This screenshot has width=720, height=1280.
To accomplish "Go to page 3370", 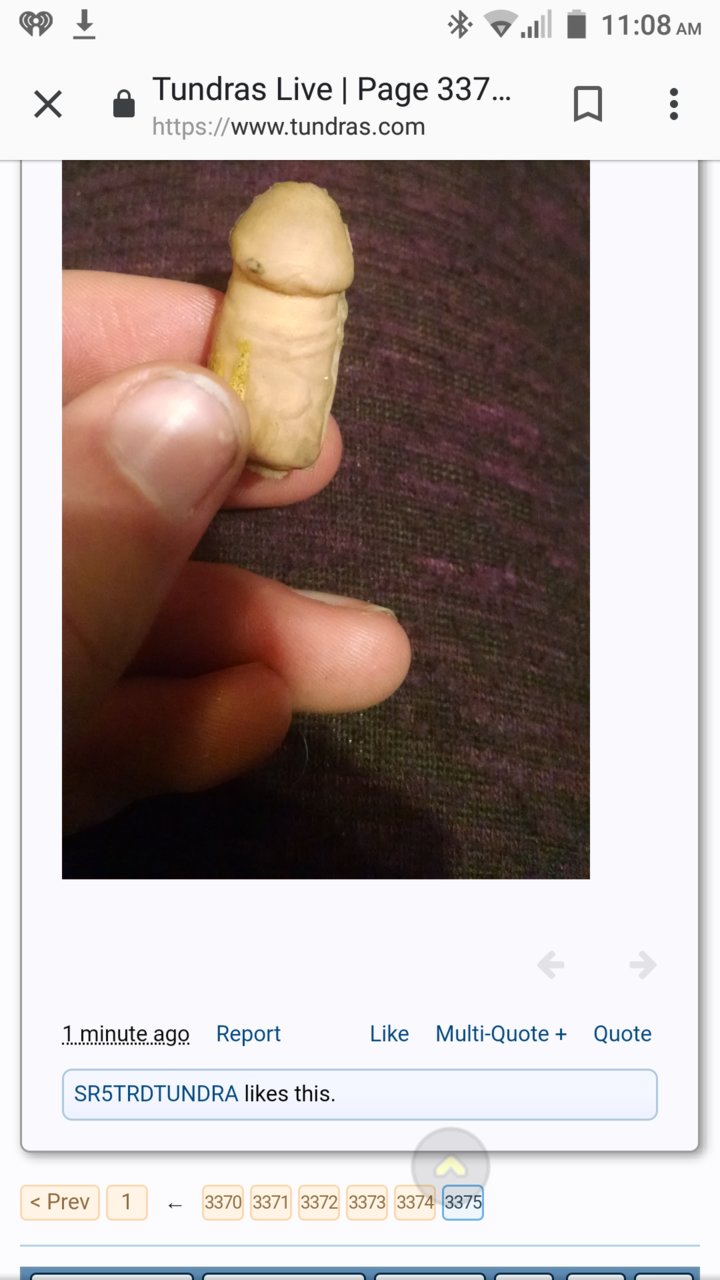I will click(x=223, y=1203).
